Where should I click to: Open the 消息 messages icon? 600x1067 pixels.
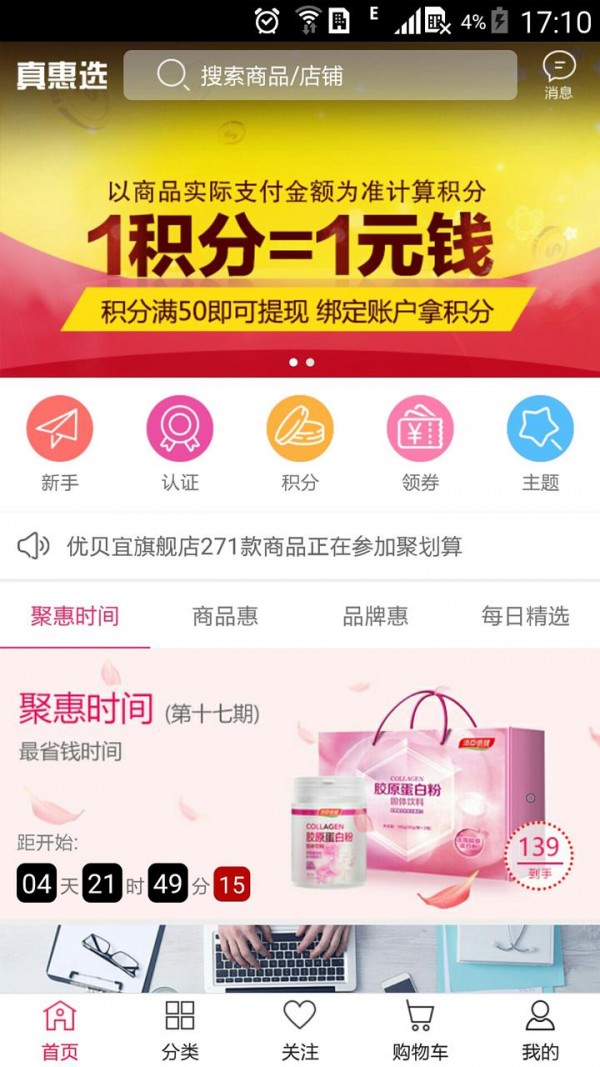[x=558, y=75]
